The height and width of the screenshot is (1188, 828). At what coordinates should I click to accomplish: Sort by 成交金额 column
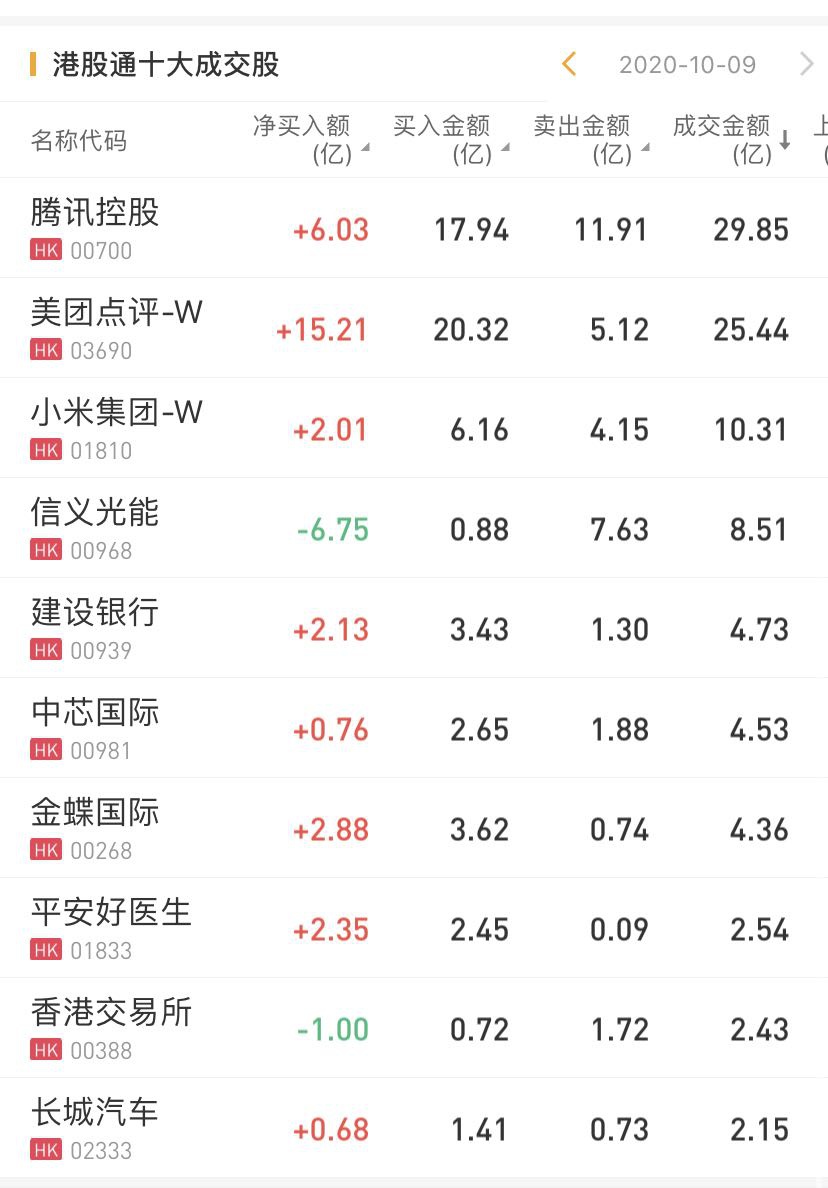pos(729,140)
